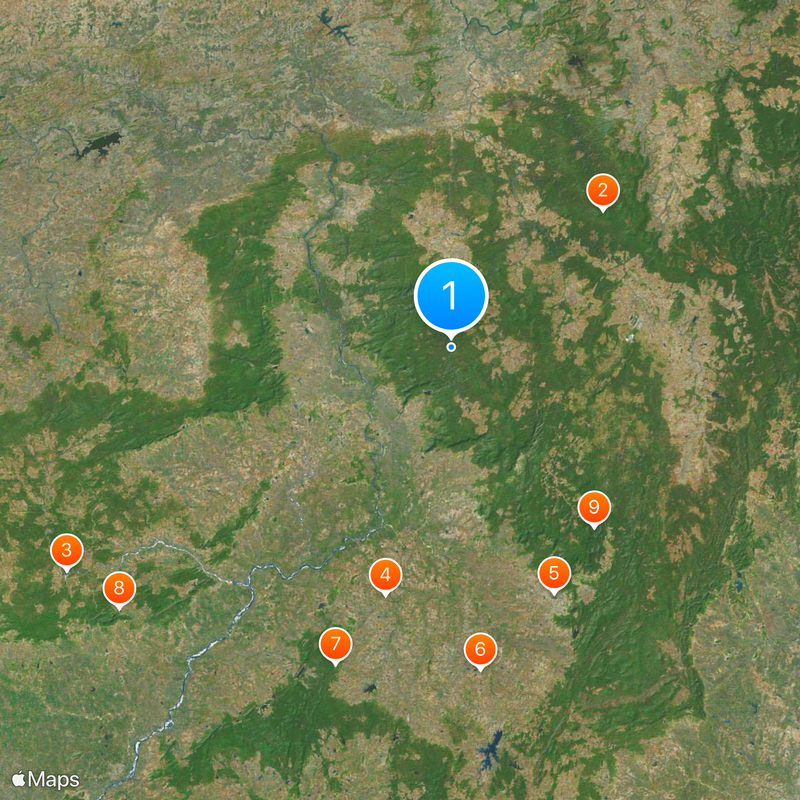
Task: Select the large blue pin numbered 1
Action: point(451,296)
